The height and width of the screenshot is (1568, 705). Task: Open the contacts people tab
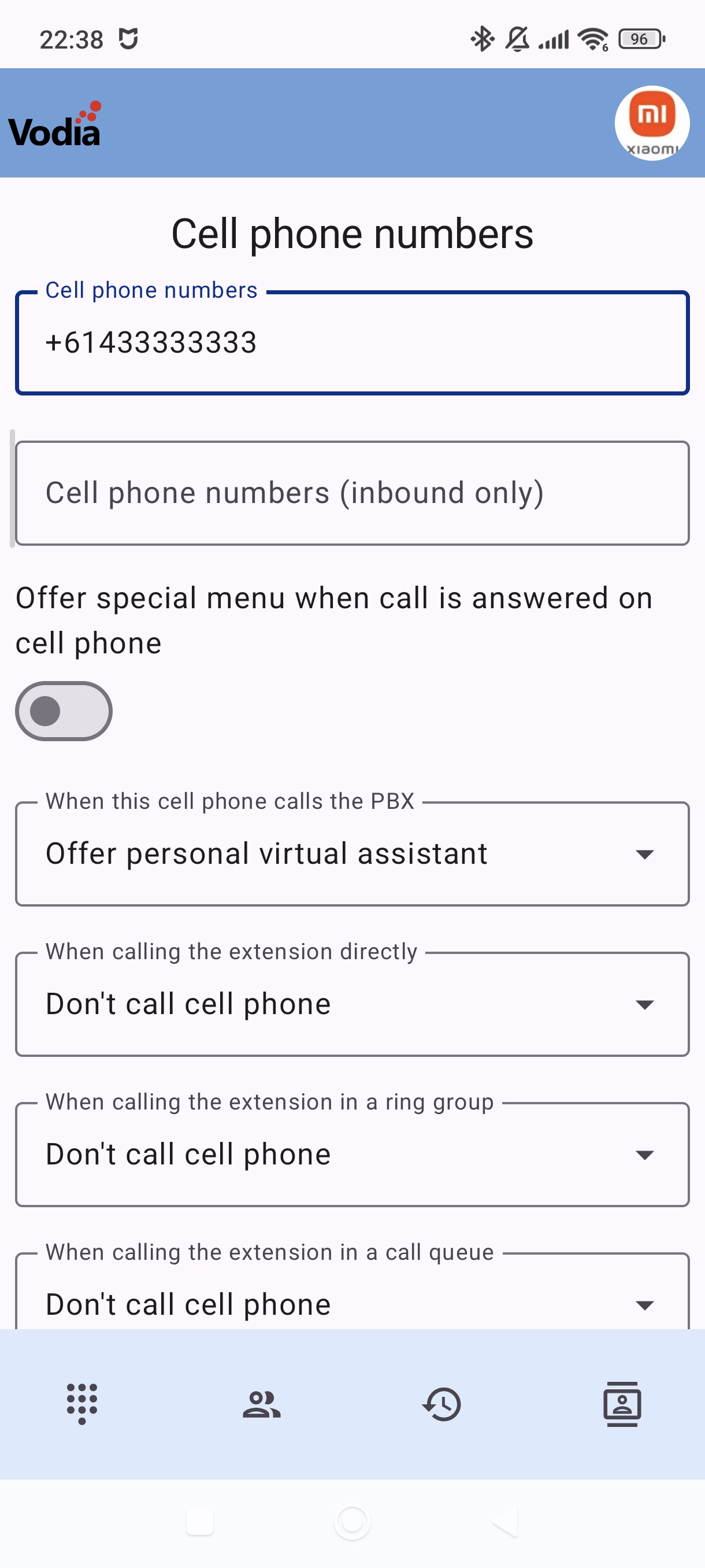262,1404
